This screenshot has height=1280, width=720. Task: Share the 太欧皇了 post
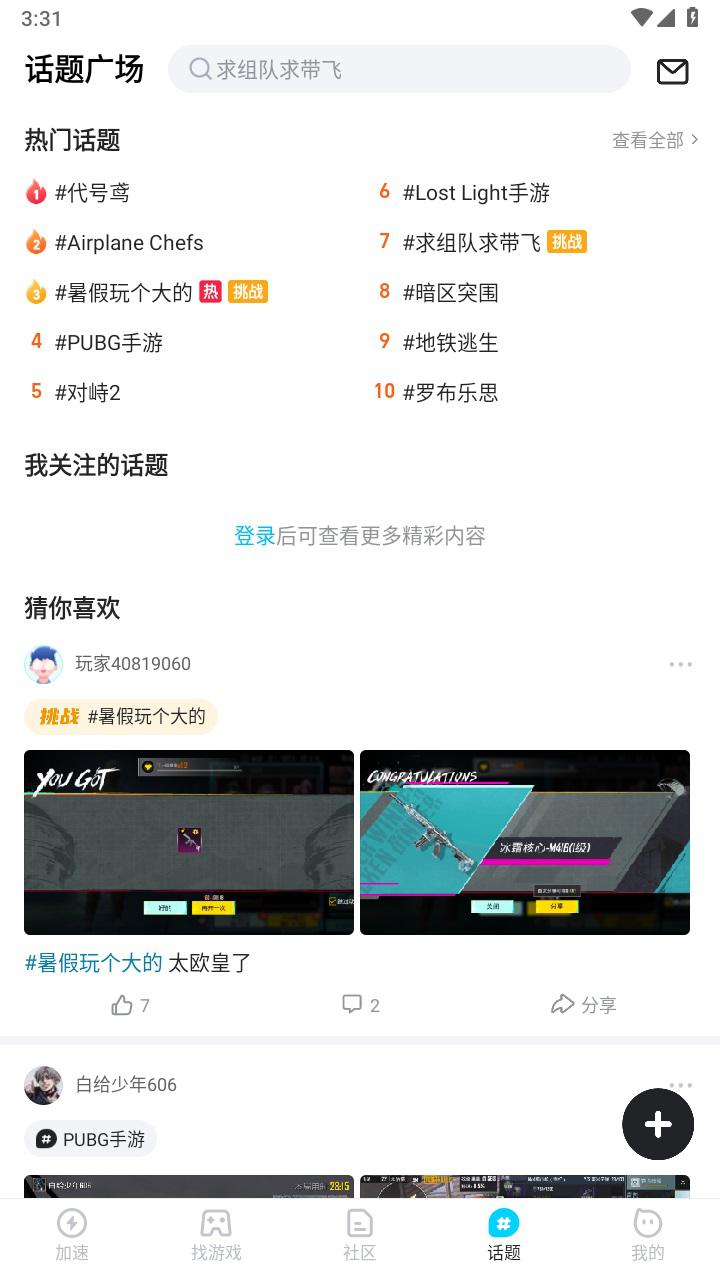coord(584,1005)
